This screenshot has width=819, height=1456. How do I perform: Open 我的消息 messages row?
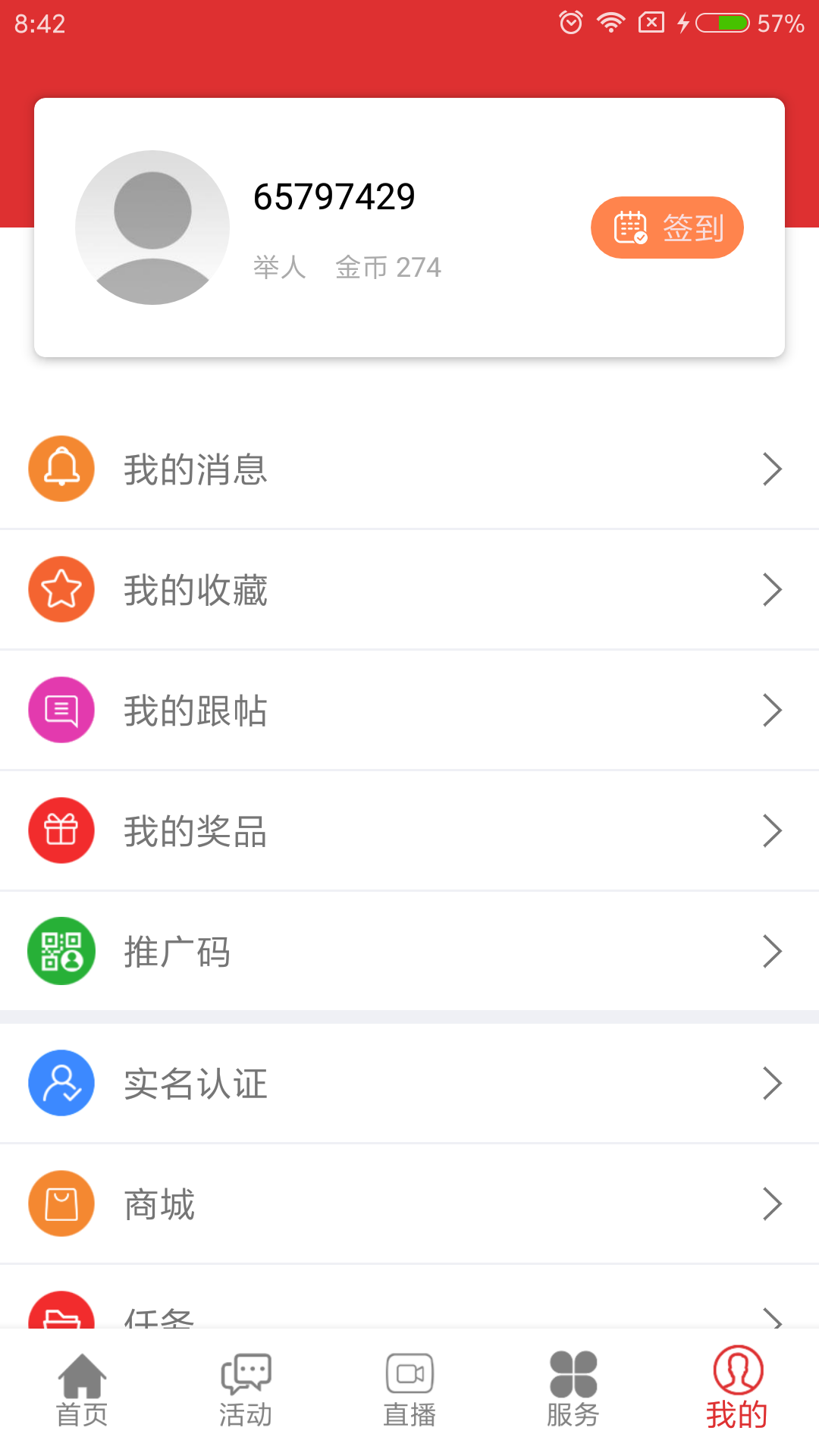[409, 469]
